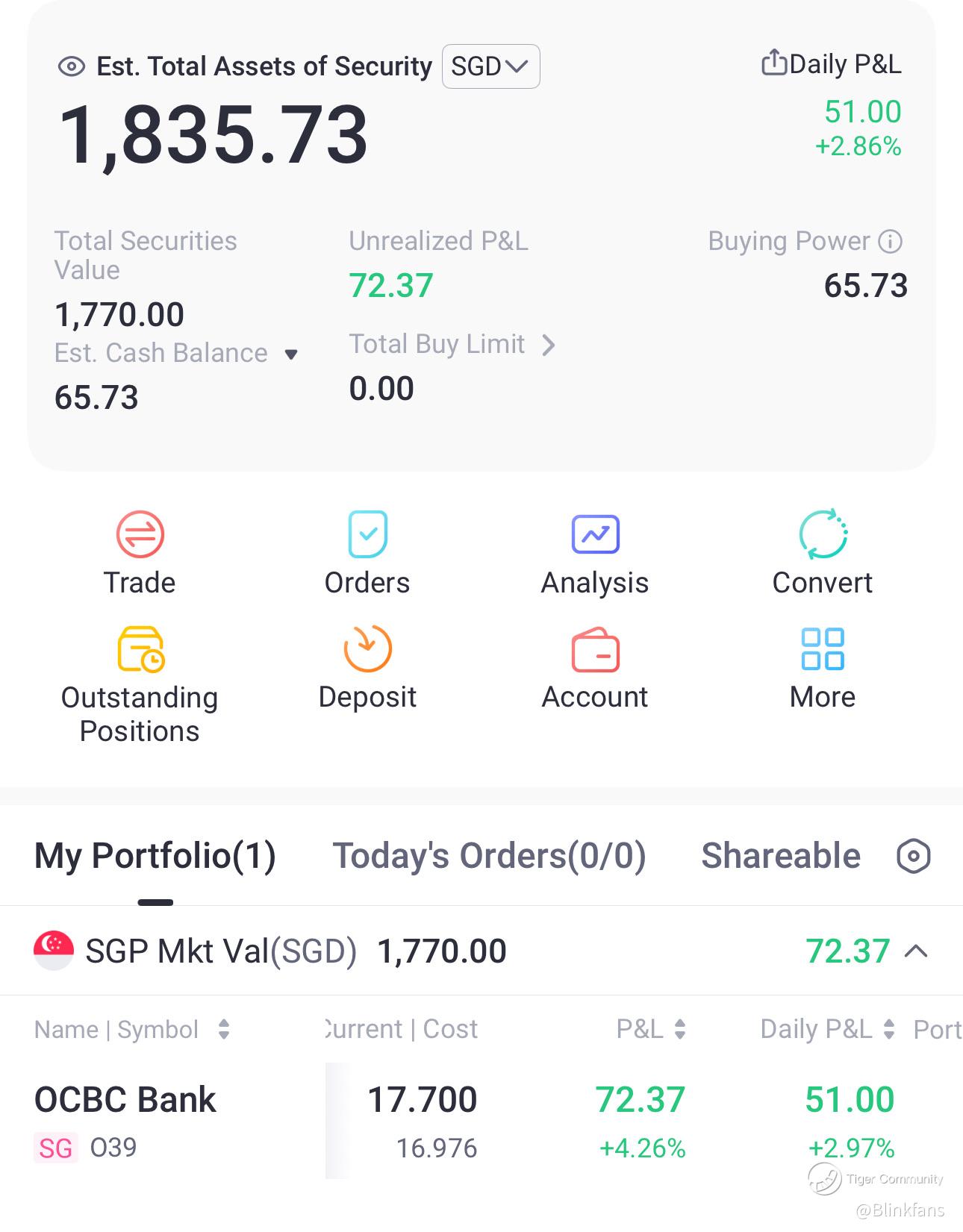Share the Daily P&L
Viewport: 963px width, 1232px height.
coord(774,63)
